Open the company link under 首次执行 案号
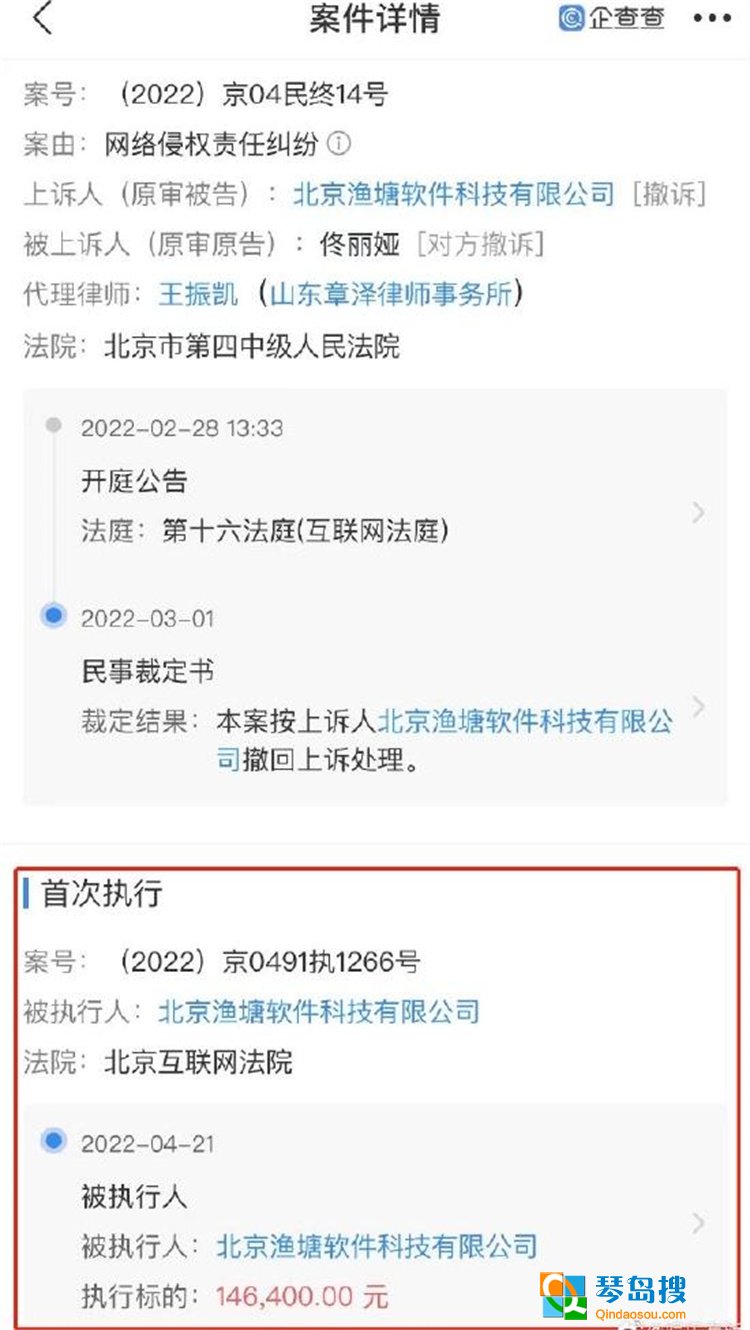This screenshot has width=750, height=1330. click(318, 1011)
